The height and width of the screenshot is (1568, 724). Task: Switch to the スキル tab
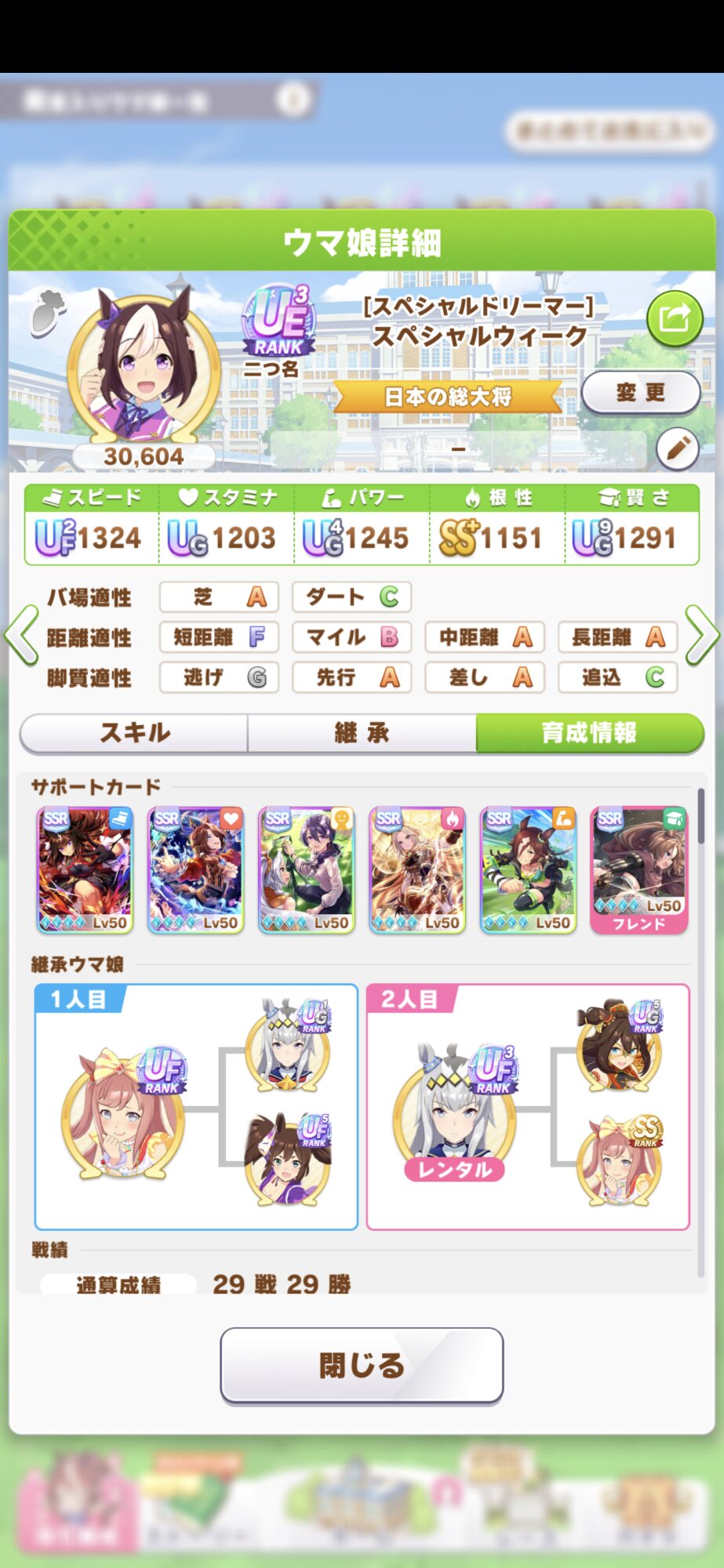coord(134,733)
